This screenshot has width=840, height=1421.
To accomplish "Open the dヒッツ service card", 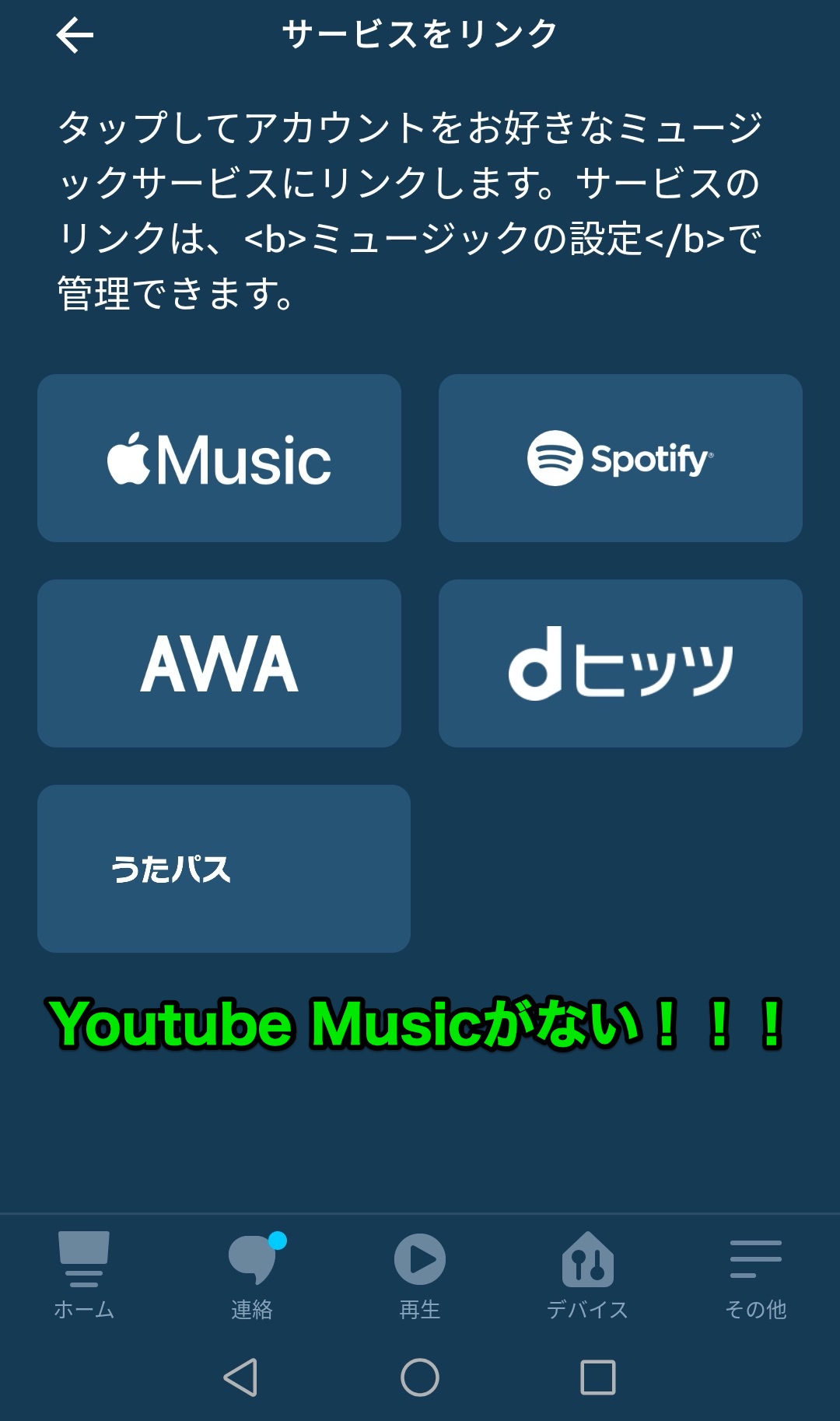I will click(x=620, y=663).
